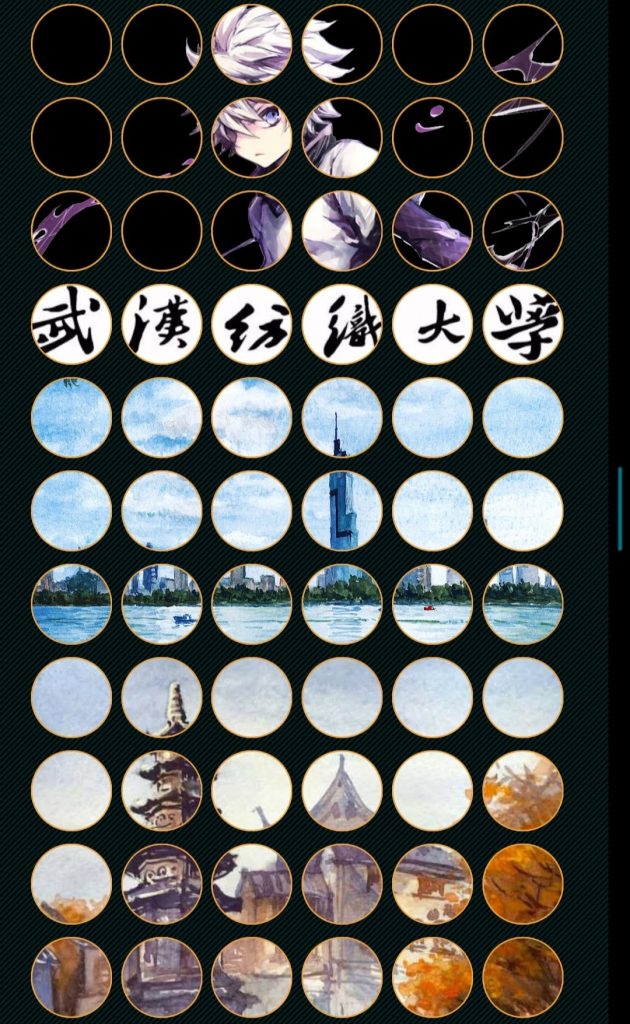630x1024 pixels.
Task: Open the circle tile showing character 學
Action: (523, 324)
